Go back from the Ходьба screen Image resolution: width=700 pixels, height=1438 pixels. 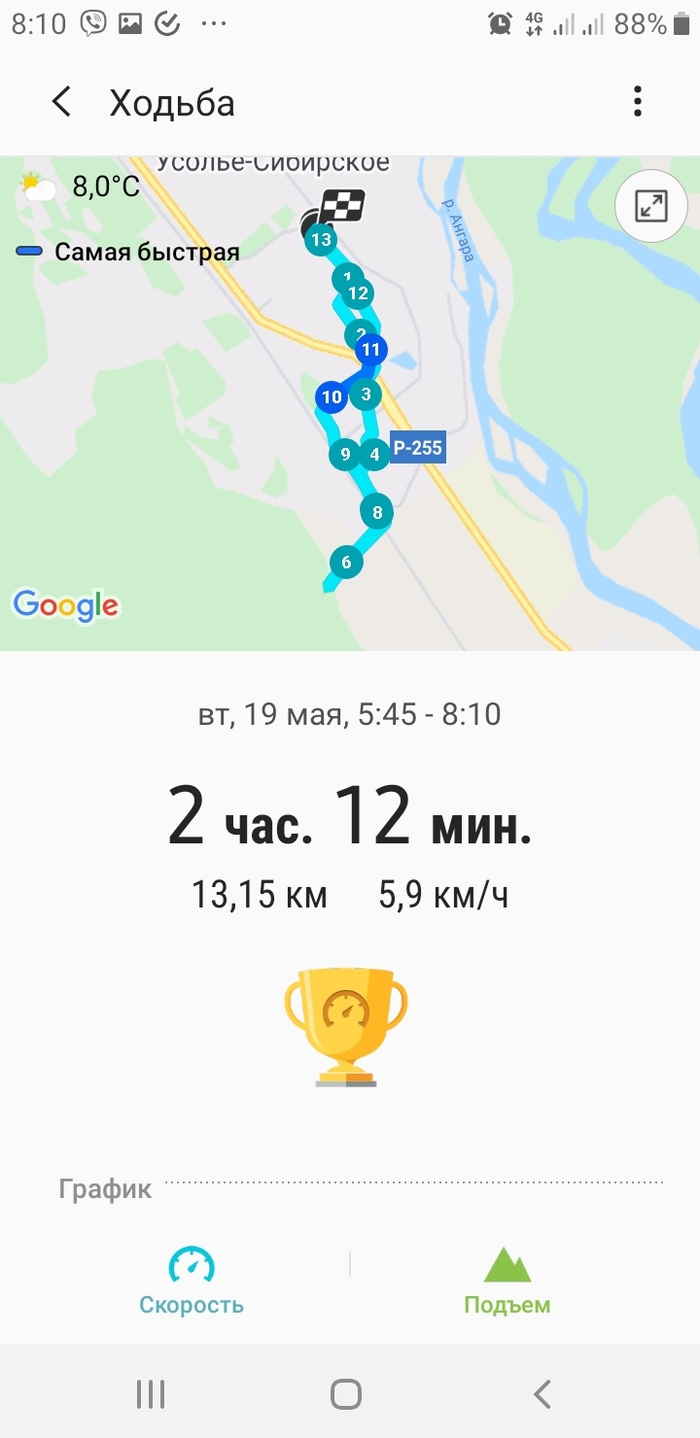coord(62,102)
